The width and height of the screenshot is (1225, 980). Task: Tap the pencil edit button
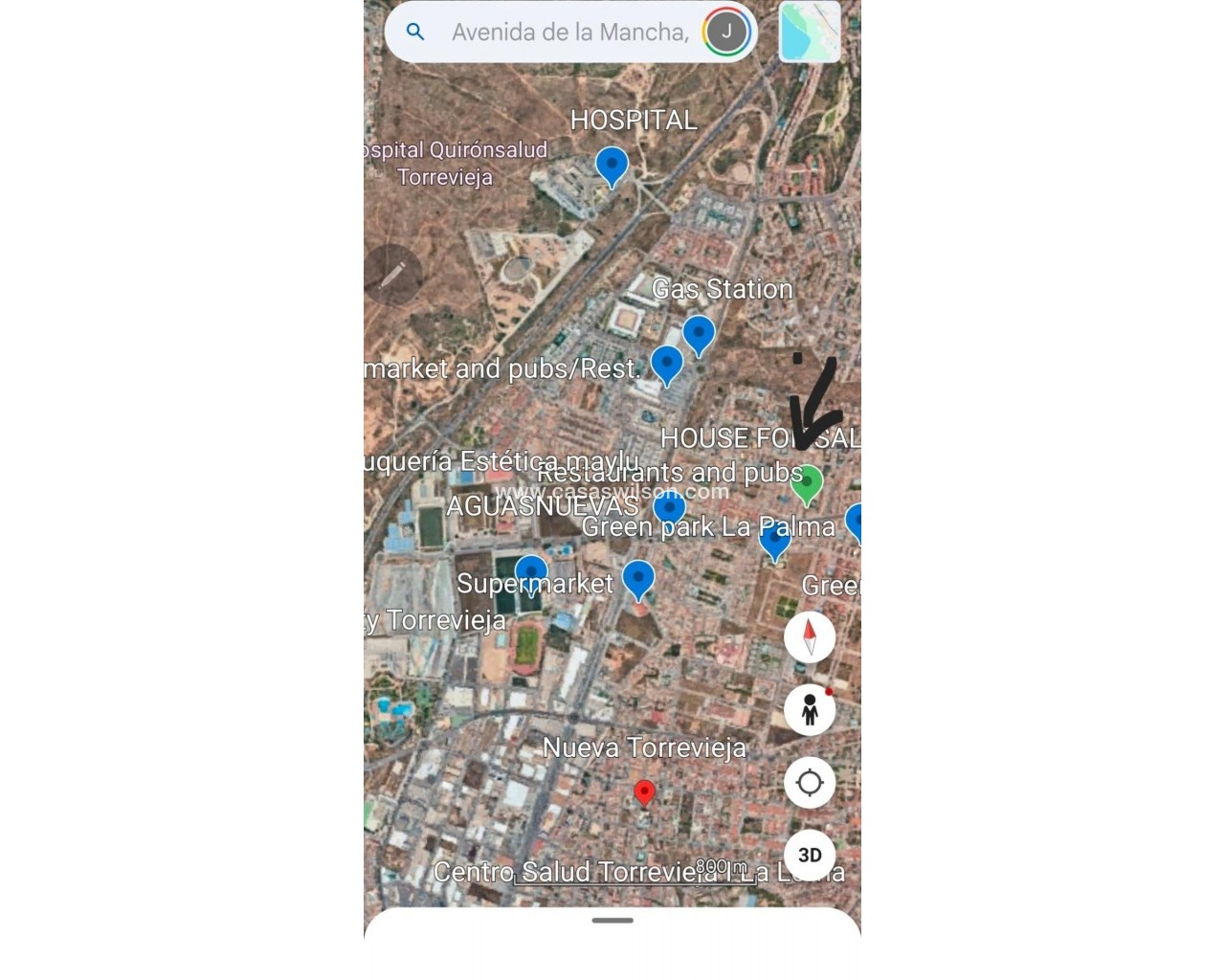391,275
